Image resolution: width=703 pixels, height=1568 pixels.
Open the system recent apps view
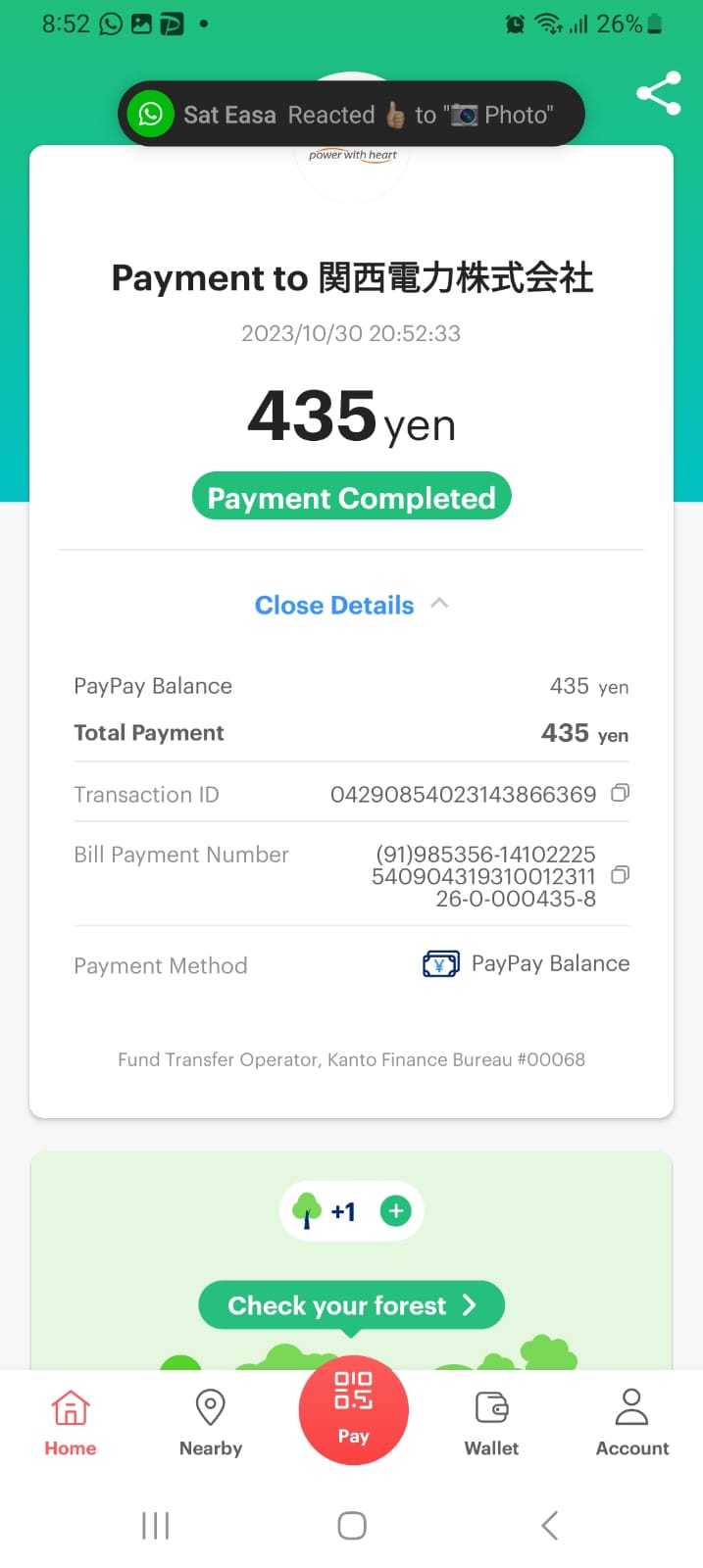(155, 1525)
